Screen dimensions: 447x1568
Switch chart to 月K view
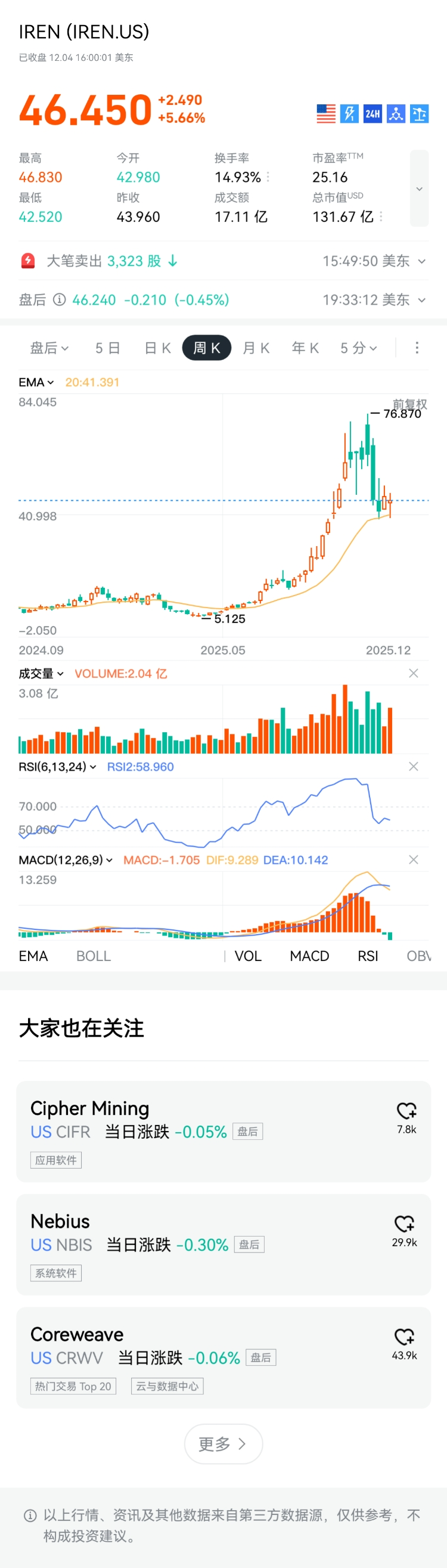pyautogui.click(x=256, y=348)
